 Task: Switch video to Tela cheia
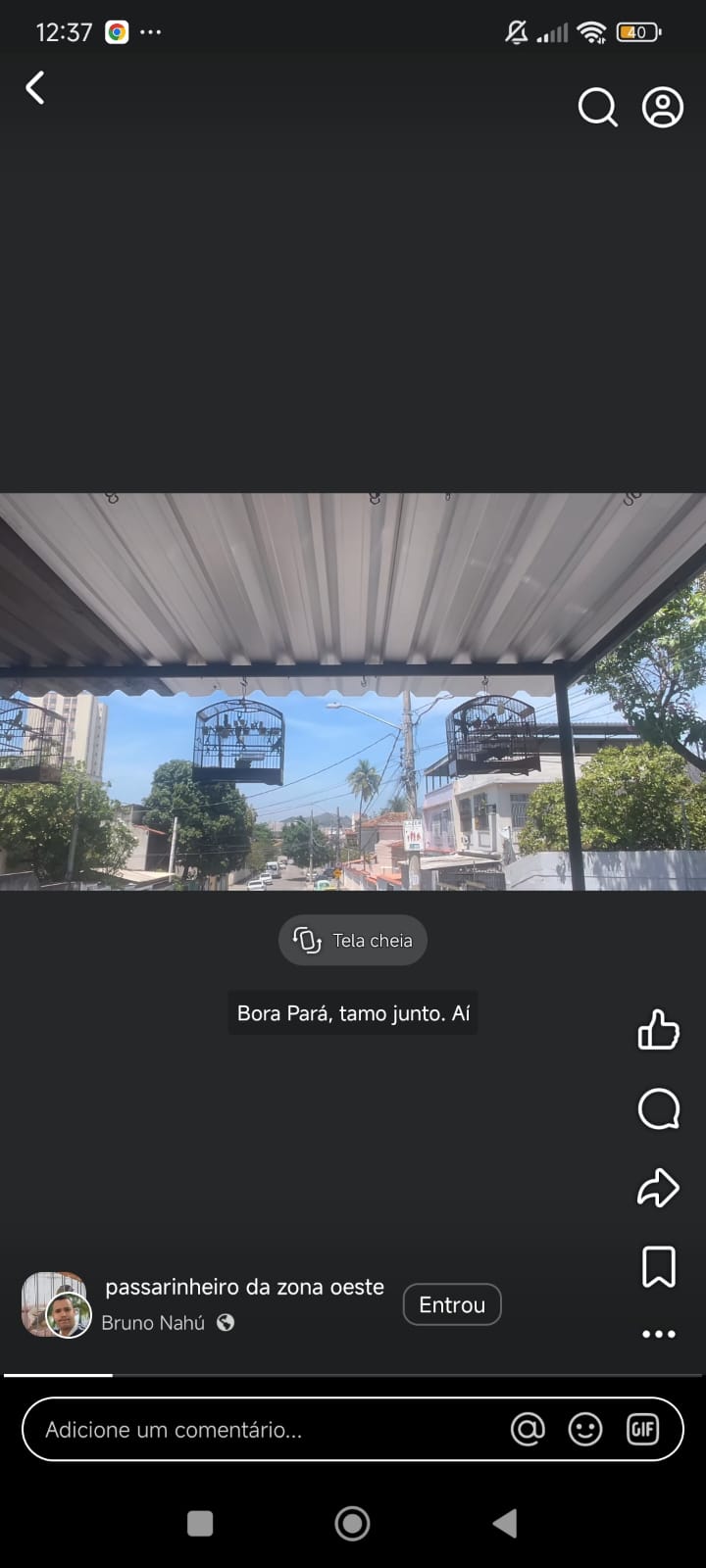(353, 941)
